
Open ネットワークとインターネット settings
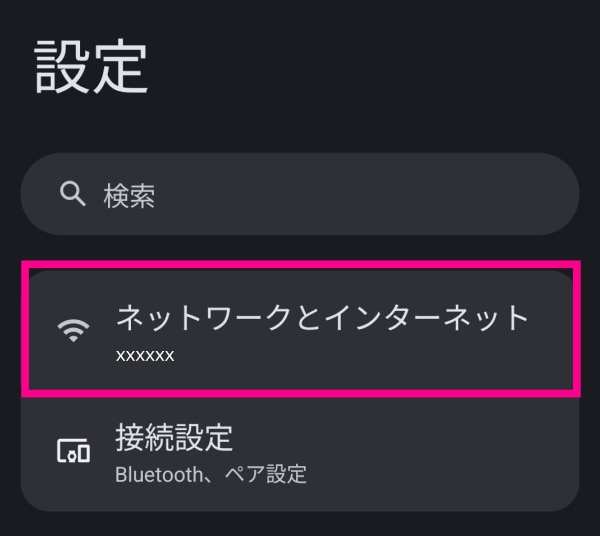[300, 330]
